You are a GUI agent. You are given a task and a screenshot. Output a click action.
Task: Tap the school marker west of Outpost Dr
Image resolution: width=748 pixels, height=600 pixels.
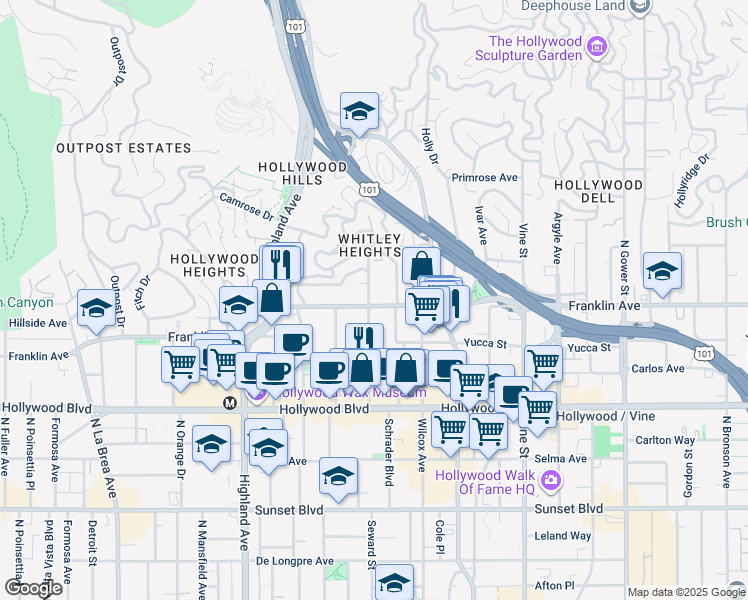point(96,308)
